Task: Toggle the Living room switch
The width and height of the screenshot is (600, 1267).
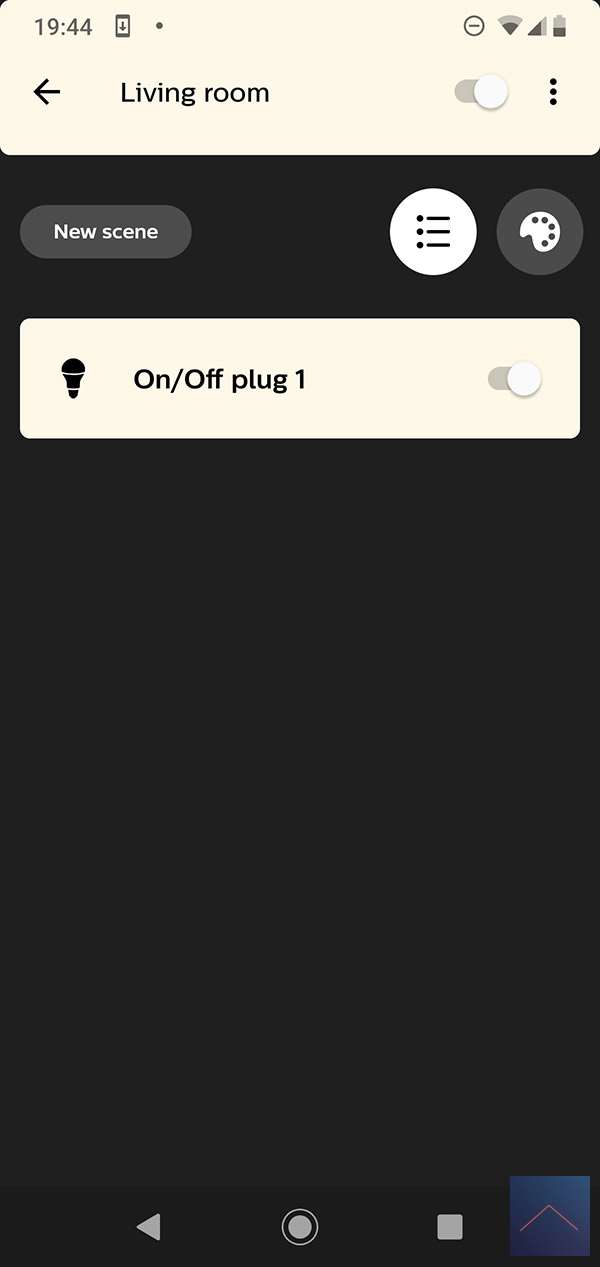Action: tap(481, 93)
